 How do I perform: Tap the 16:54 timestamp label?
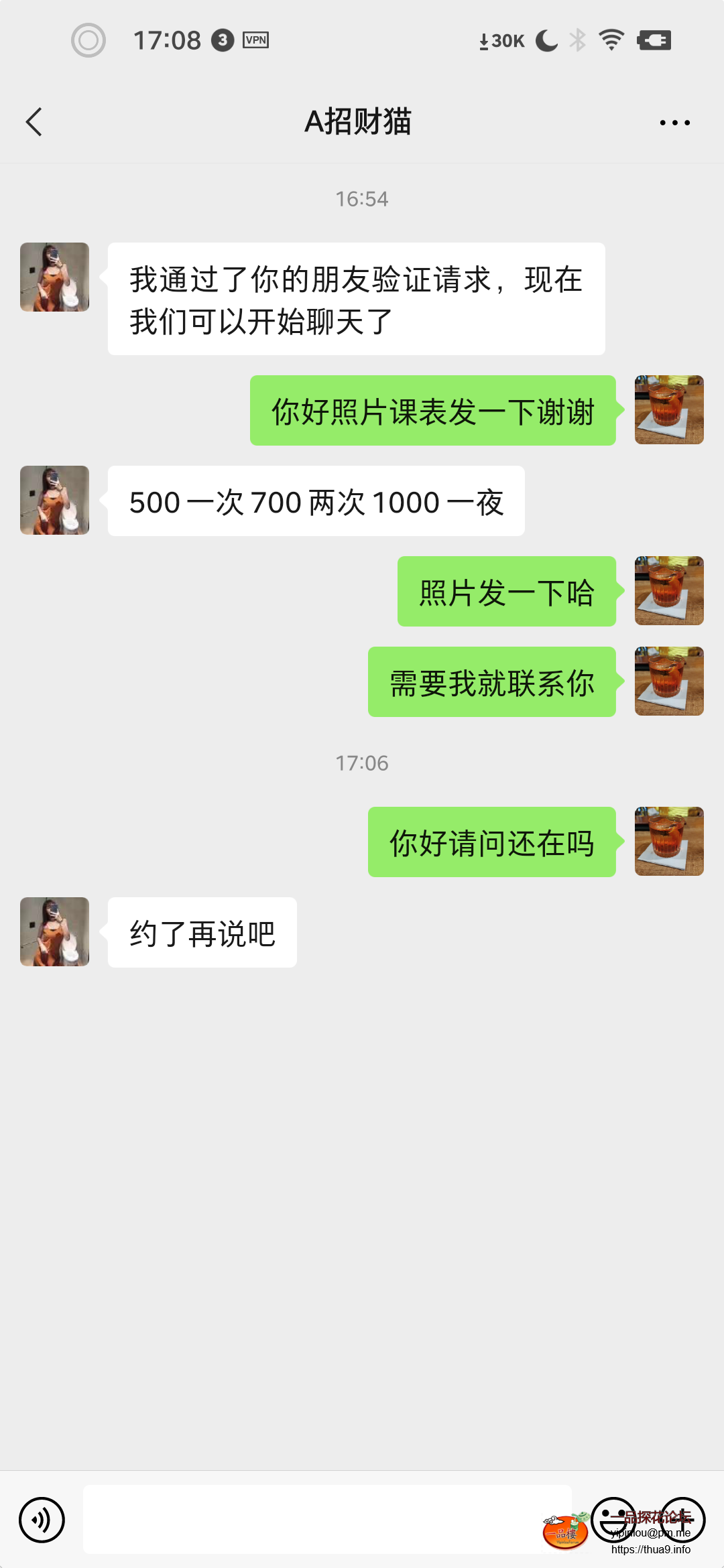[x=361, y=198]
